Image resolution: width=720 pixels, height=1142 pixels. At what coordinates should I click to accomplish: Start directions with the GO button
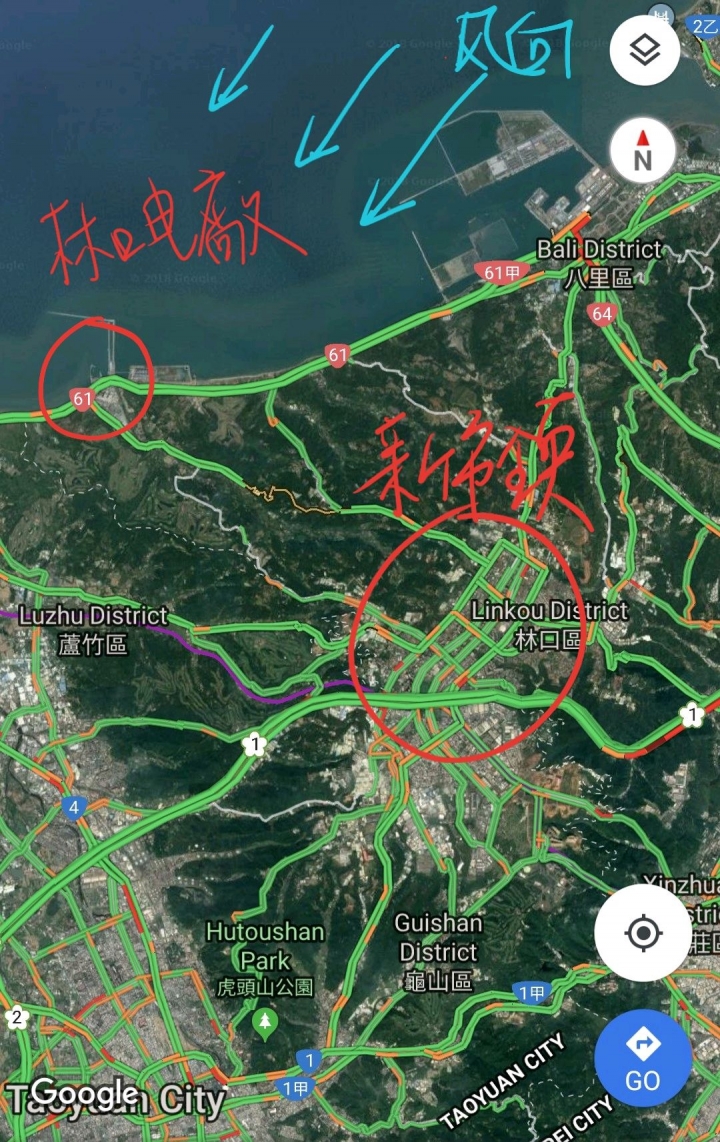tap(642, 1058)
